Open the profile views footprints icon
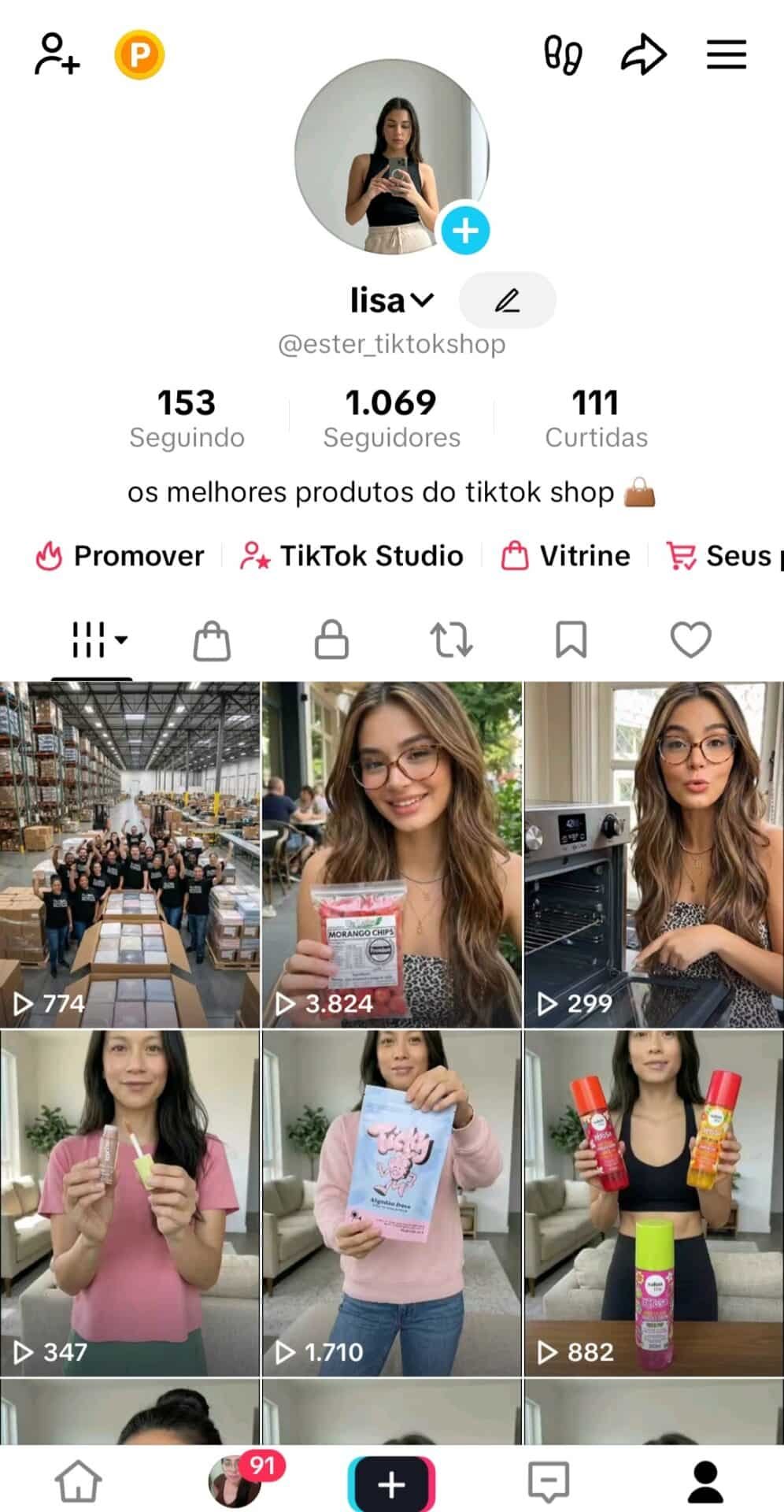 [563, 54]
